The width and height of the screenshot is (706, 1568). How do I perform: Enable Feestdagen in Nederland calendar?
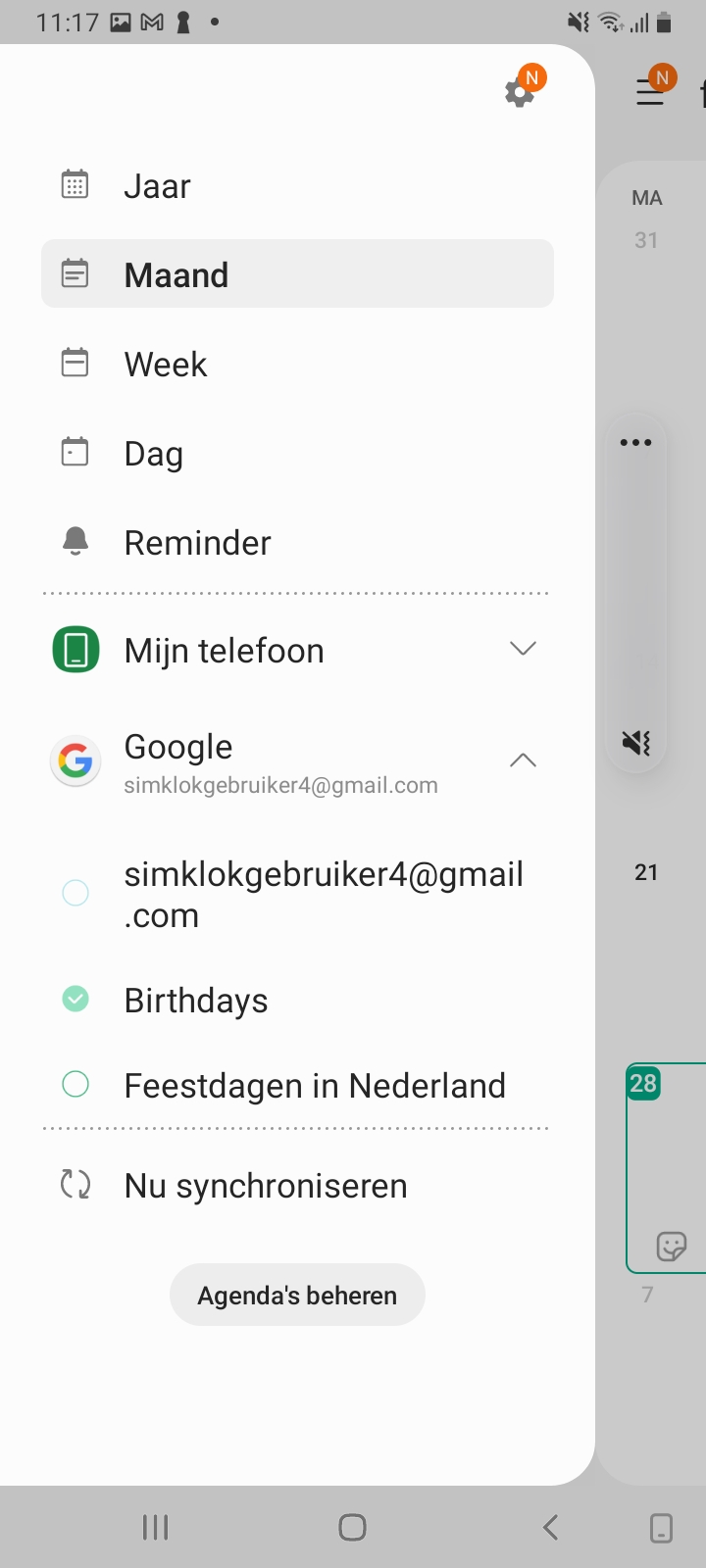pyautogui.click(x=76, y=1085)
